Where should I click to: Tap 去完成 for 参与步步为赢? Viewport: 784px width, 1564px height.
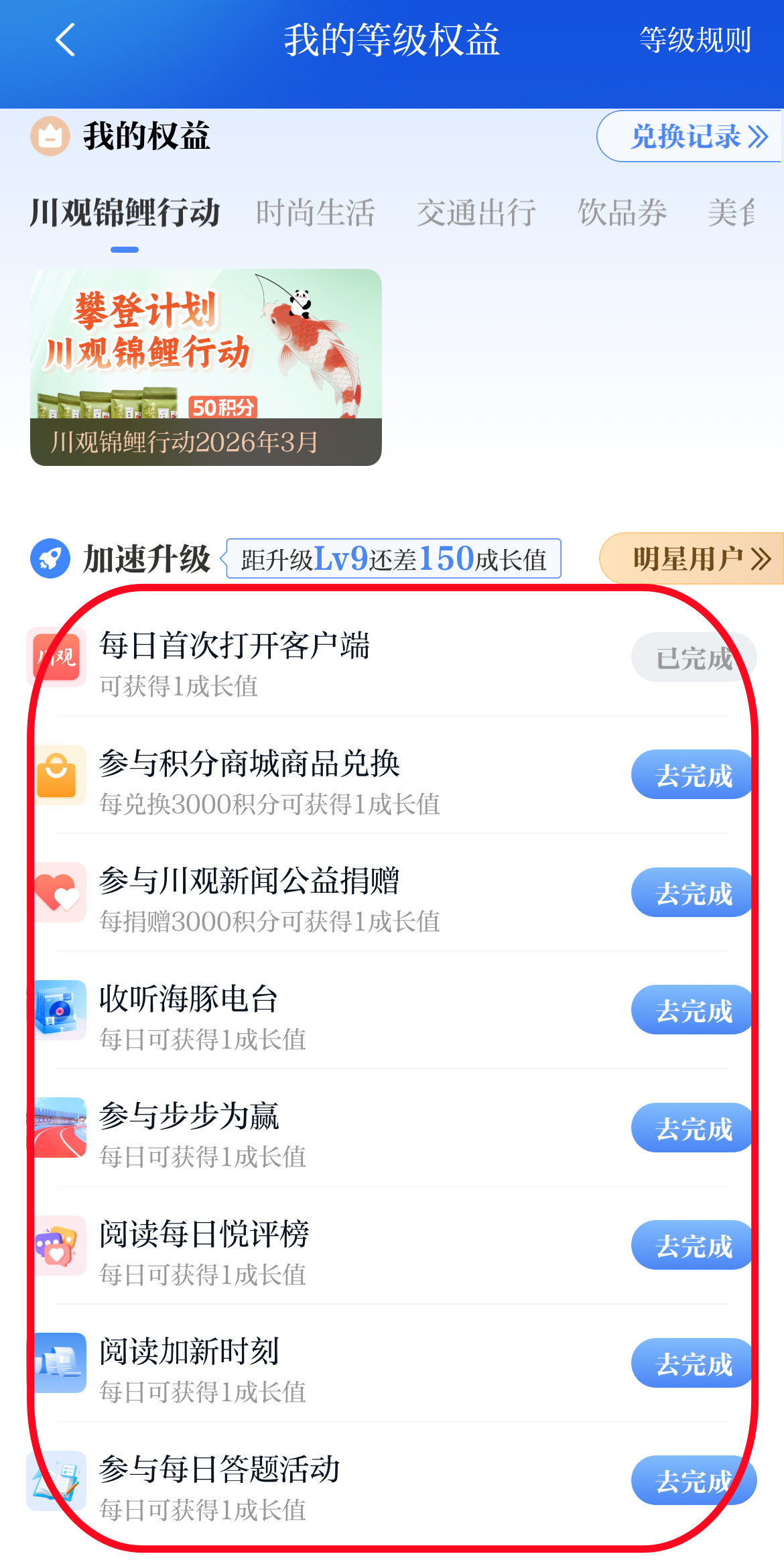tap(694, 1128)
